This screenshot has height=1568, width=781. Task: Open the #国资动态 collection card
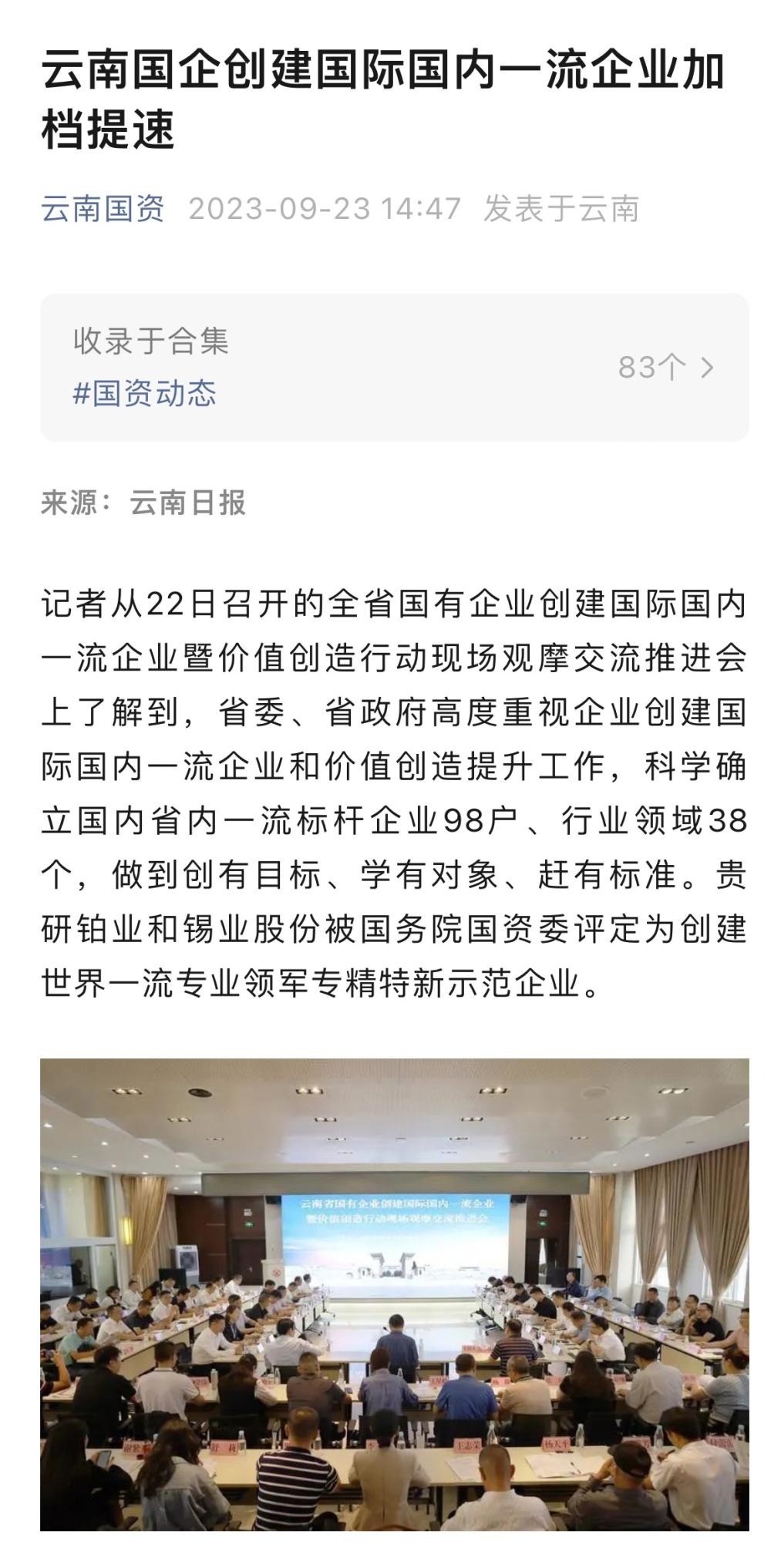tap(145, 393)
